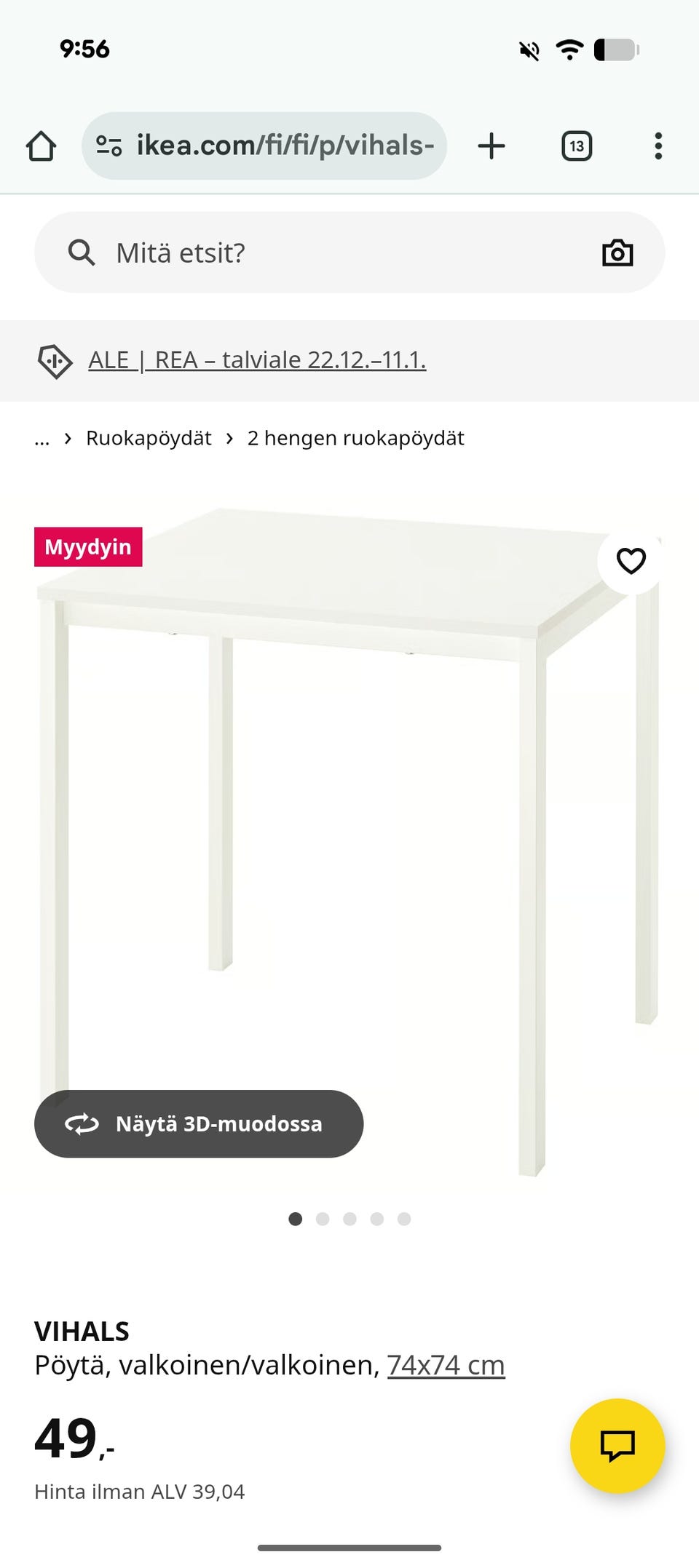Open the 2 hengen ruokapöydät breadcrumb
The width and height of the screenshot is (699, 1568).
tap(356, 437)
